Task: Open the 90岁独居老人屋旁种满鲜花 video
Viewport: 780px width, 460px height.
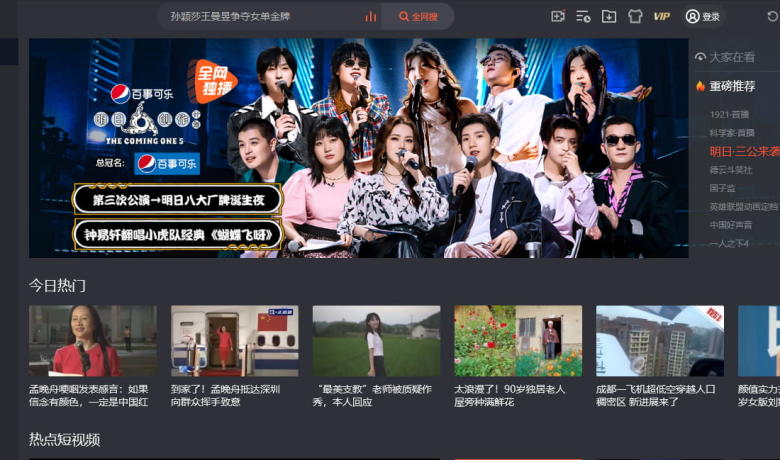Action: [x=517, y=340]
